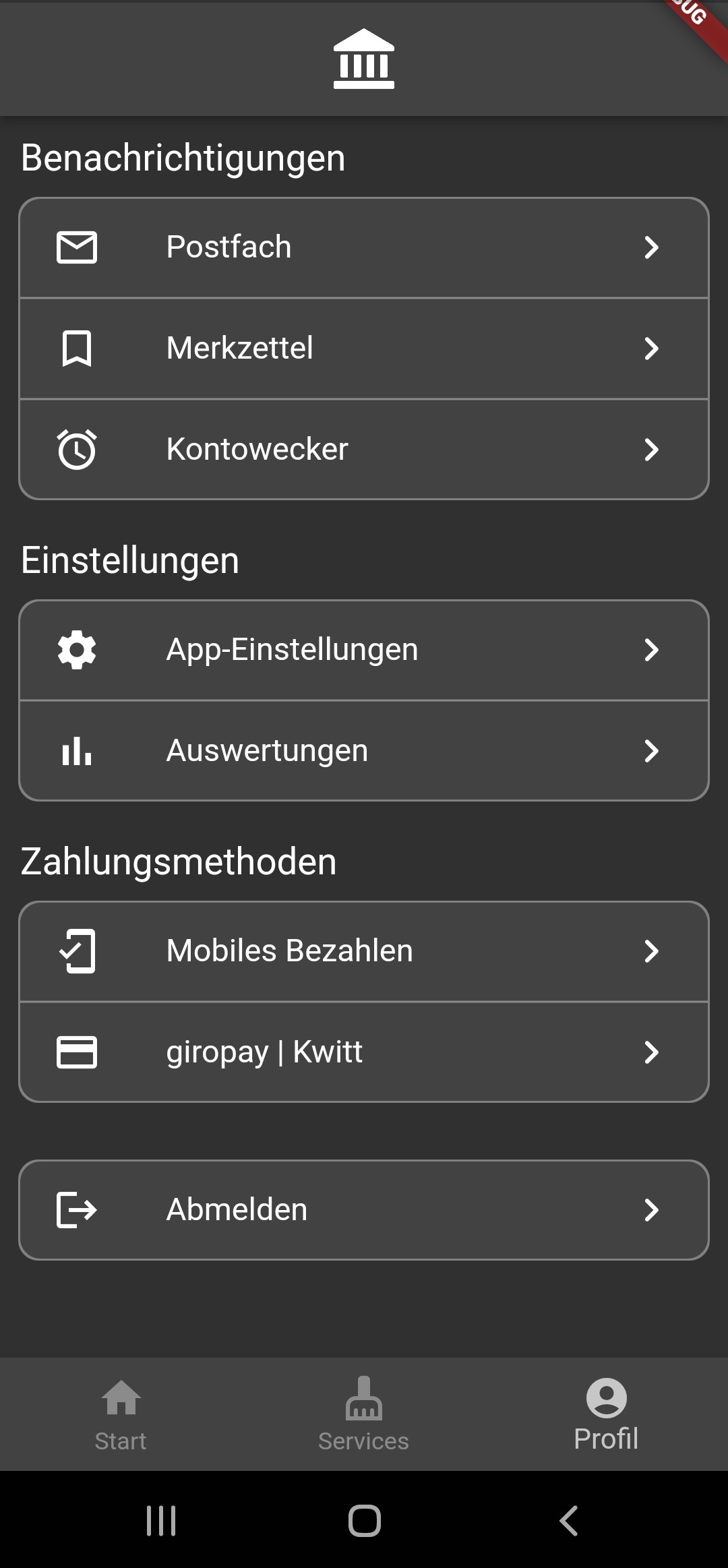Click the card icon next to giropay | Kwitt
This screenshot has height=1568, width=728.
(78, 1052)
